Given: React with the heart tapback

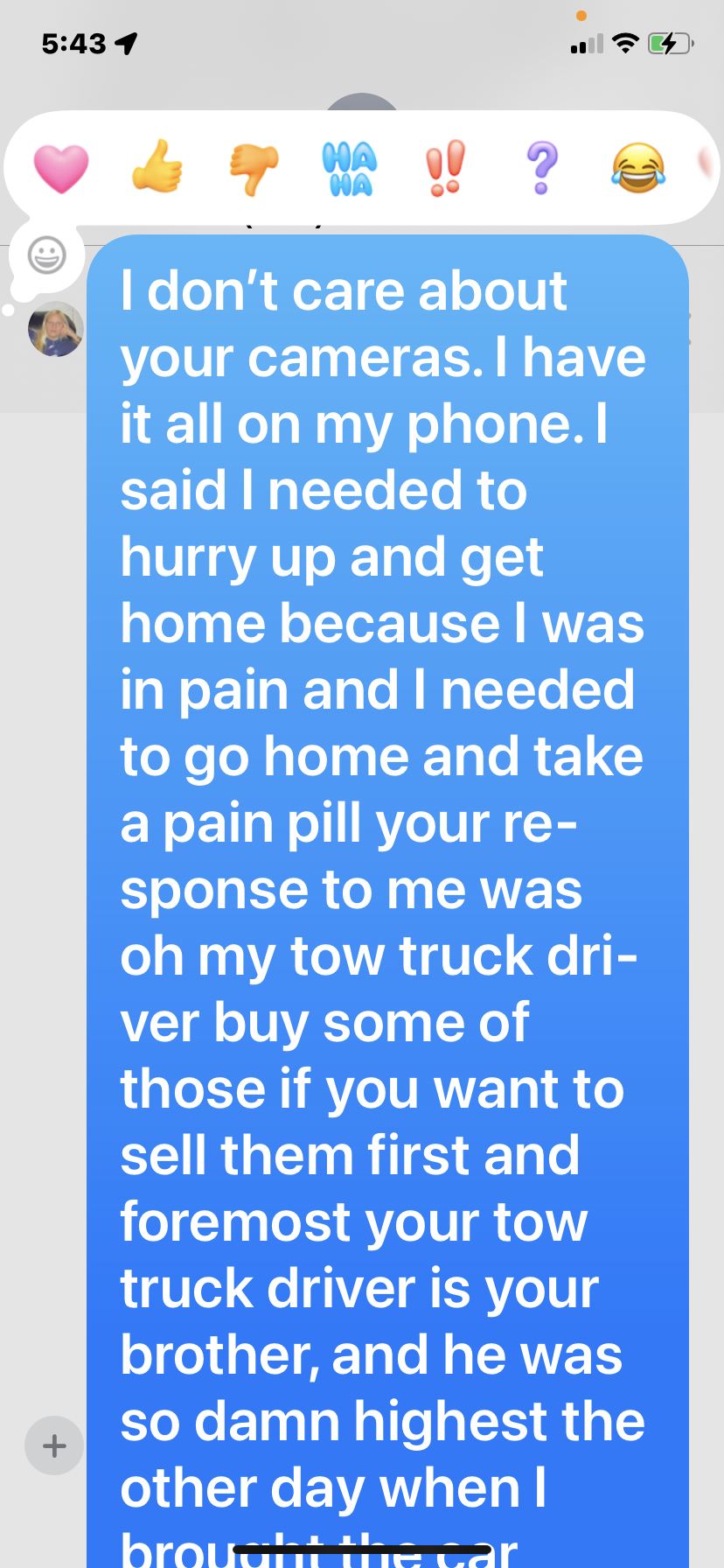Looking at the screenshot, I should coord(61,168).
